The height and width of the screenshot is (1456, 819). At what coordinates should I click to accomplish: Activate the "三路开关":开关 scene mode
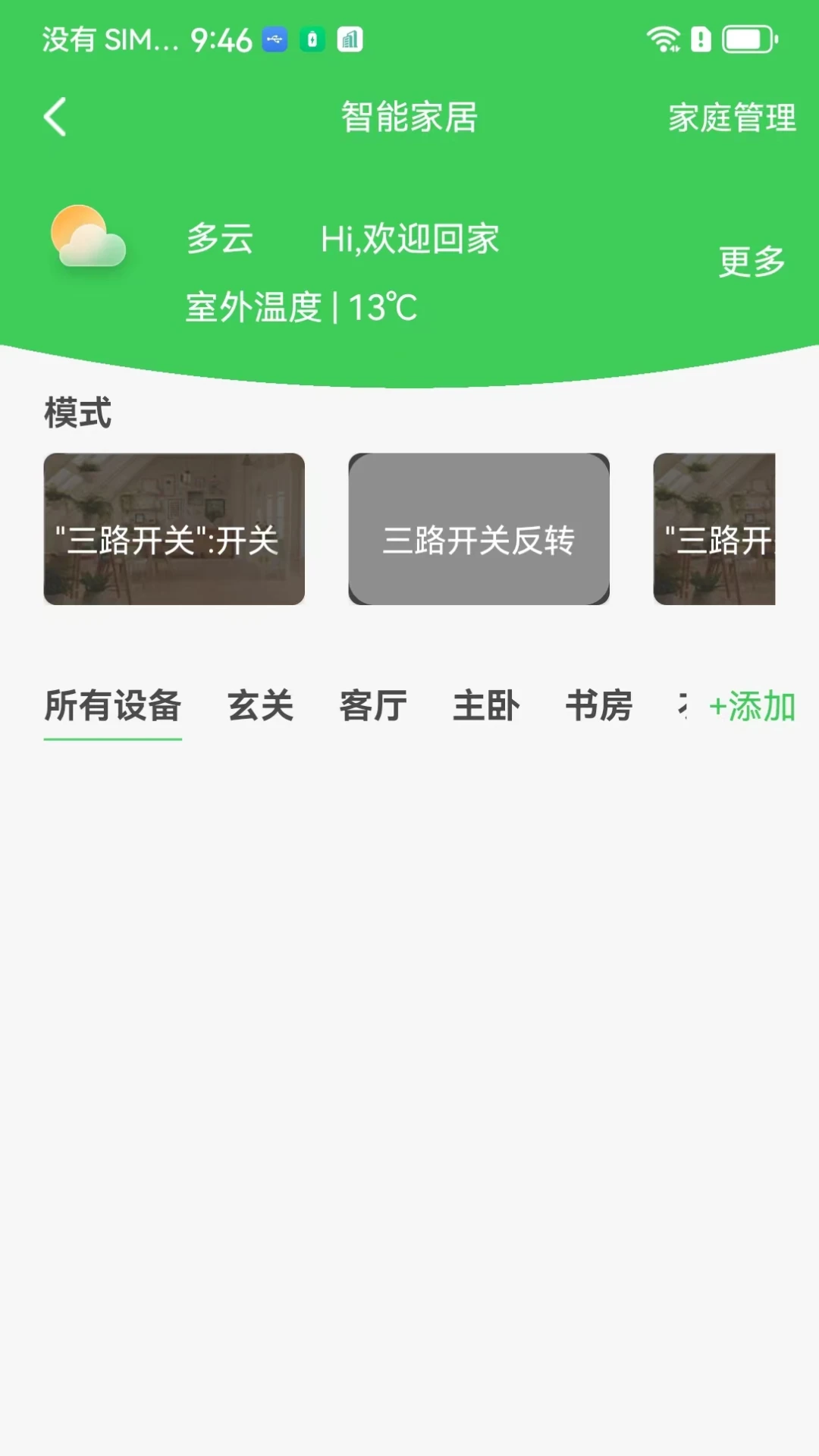point(174,529)
